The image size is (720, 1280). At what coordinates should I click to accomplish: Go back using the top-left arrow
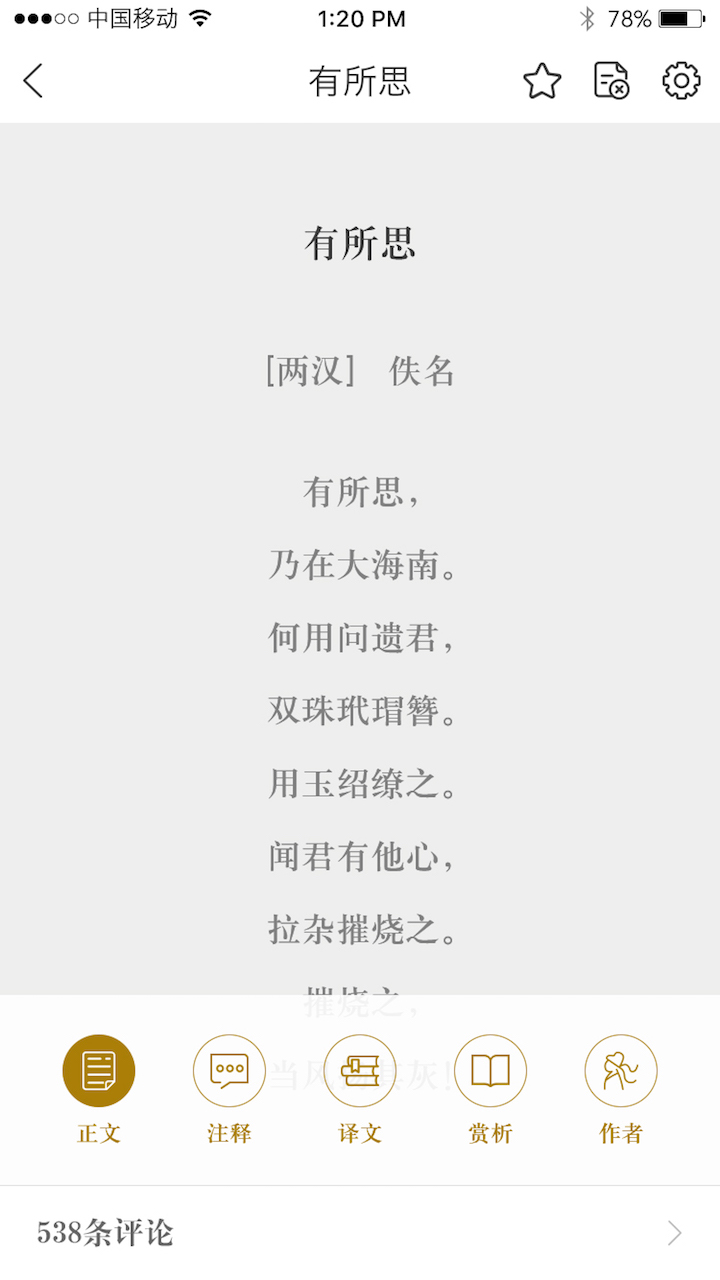34,81
